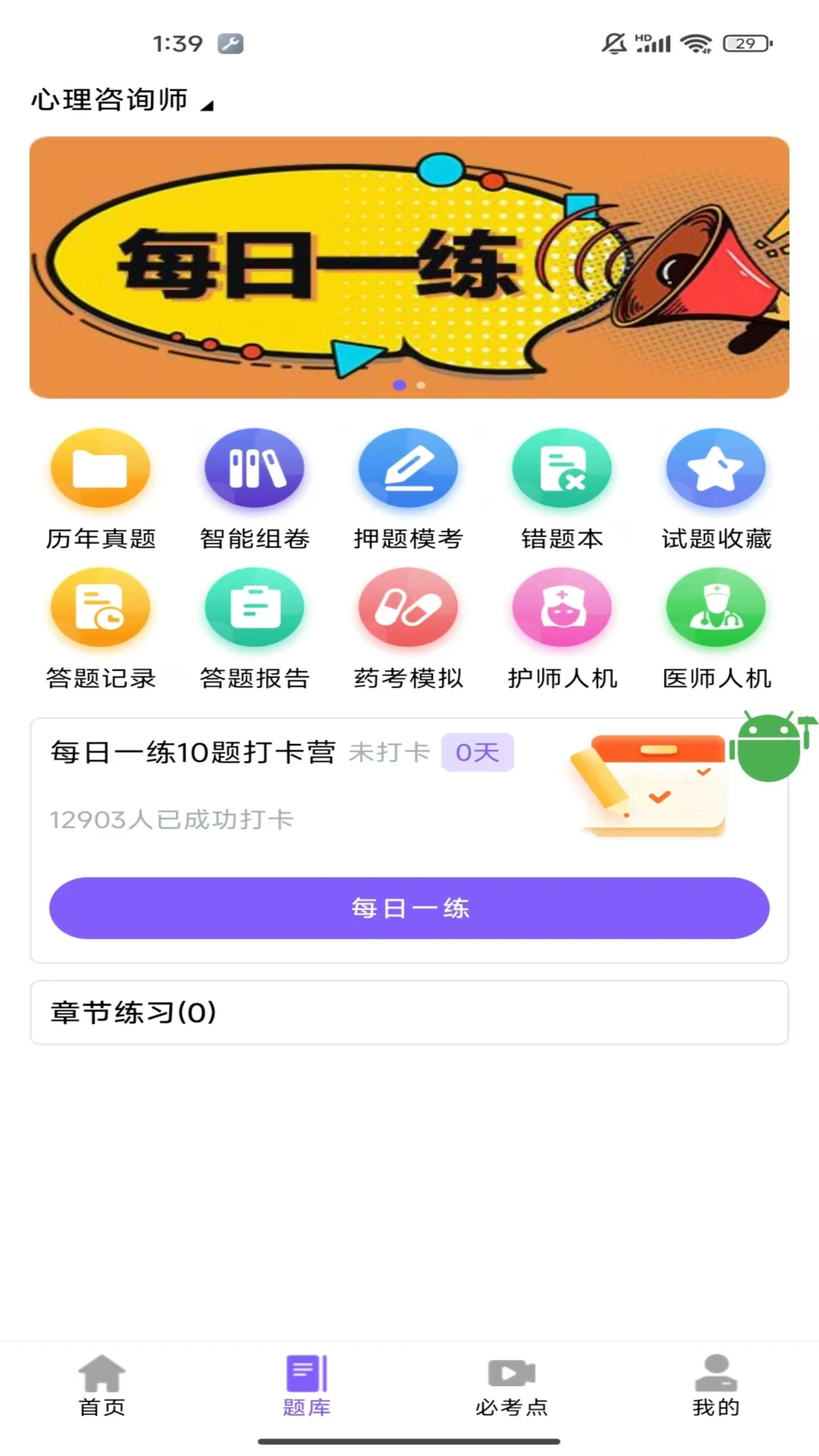Viewport: 819px width, 1456px height.
Task: Start 每日一练 daily practice
Action: pos(409,908)
